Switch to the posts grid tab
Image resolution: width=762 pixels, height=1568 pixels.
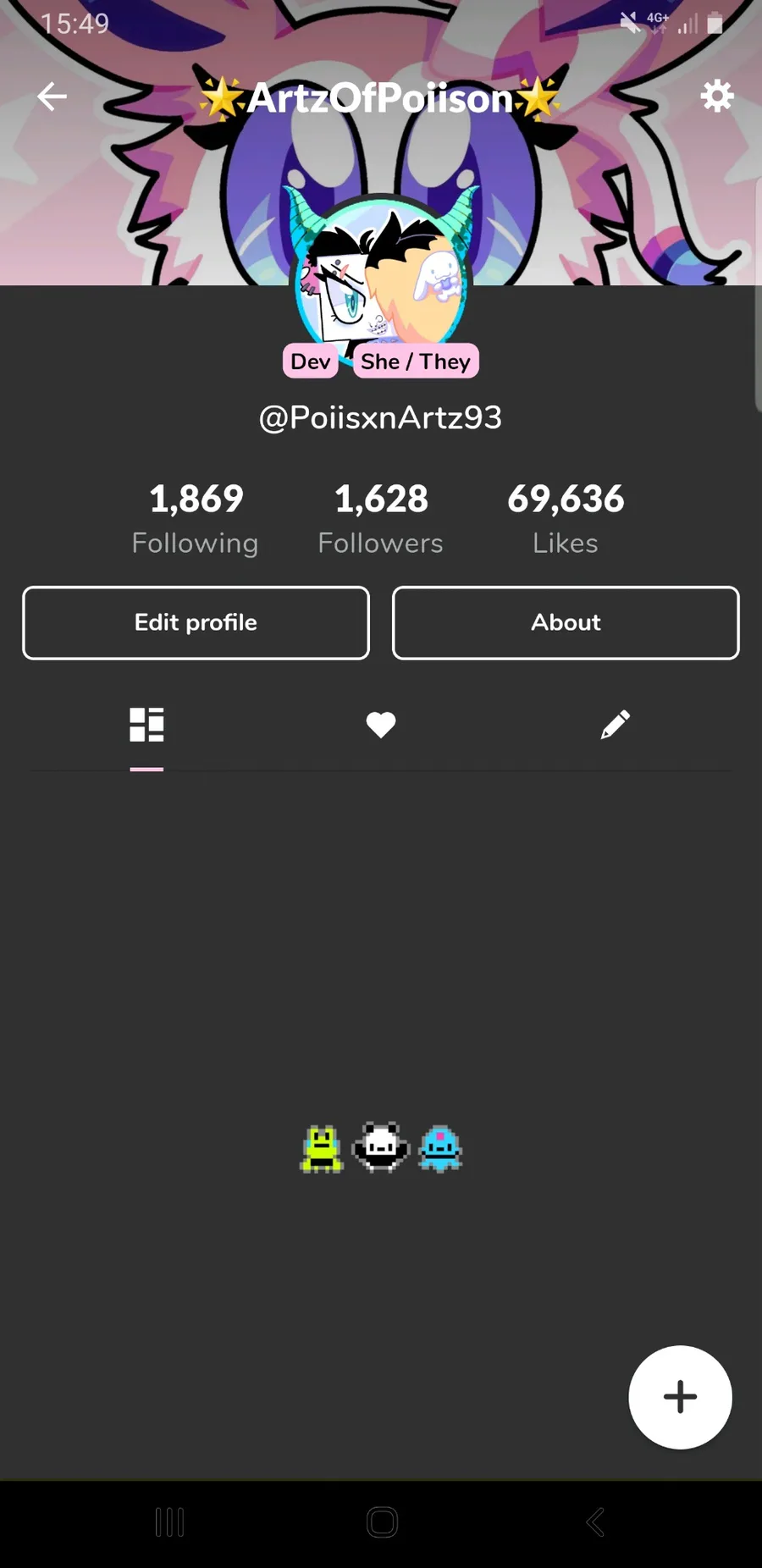click(146, 725)
